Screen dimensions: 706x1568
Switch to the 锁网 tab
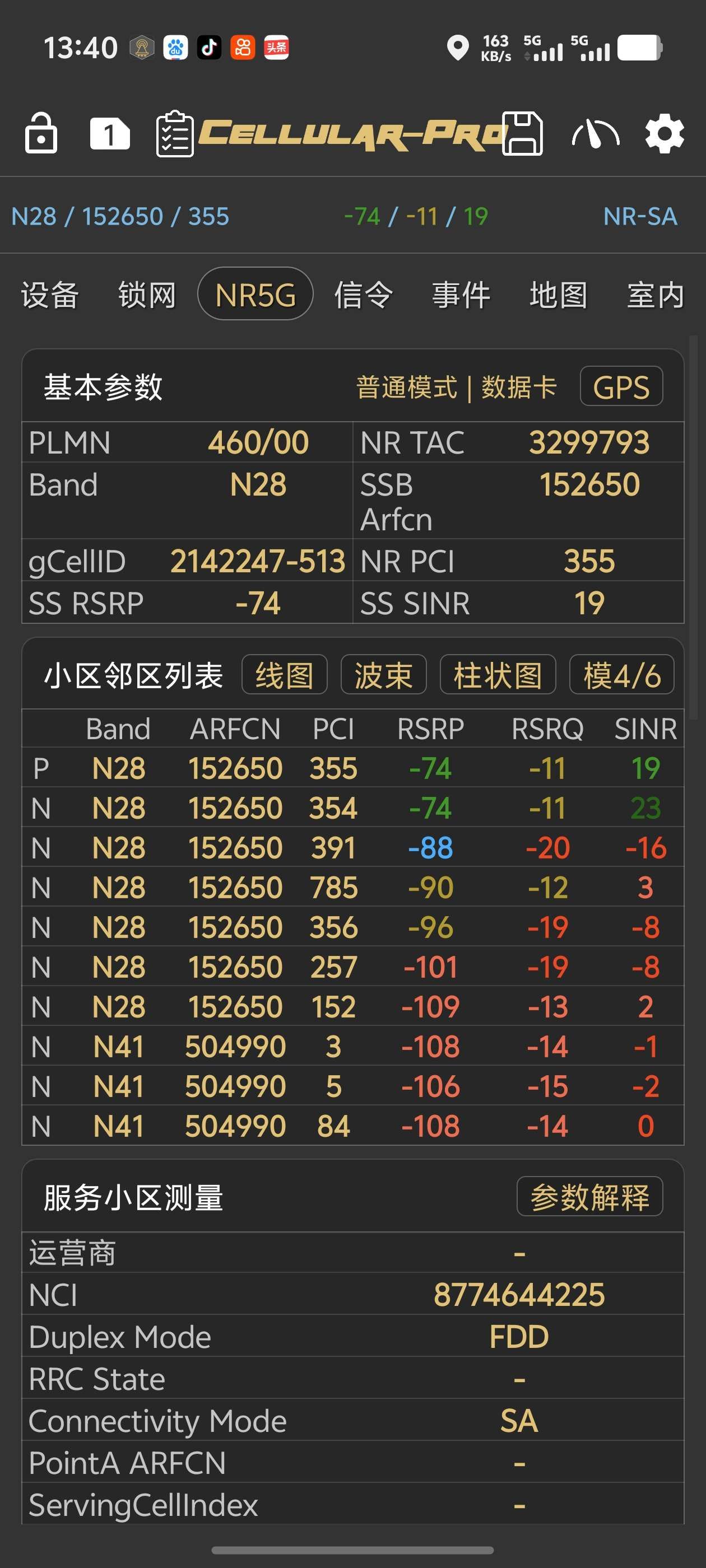pos(147,295)
